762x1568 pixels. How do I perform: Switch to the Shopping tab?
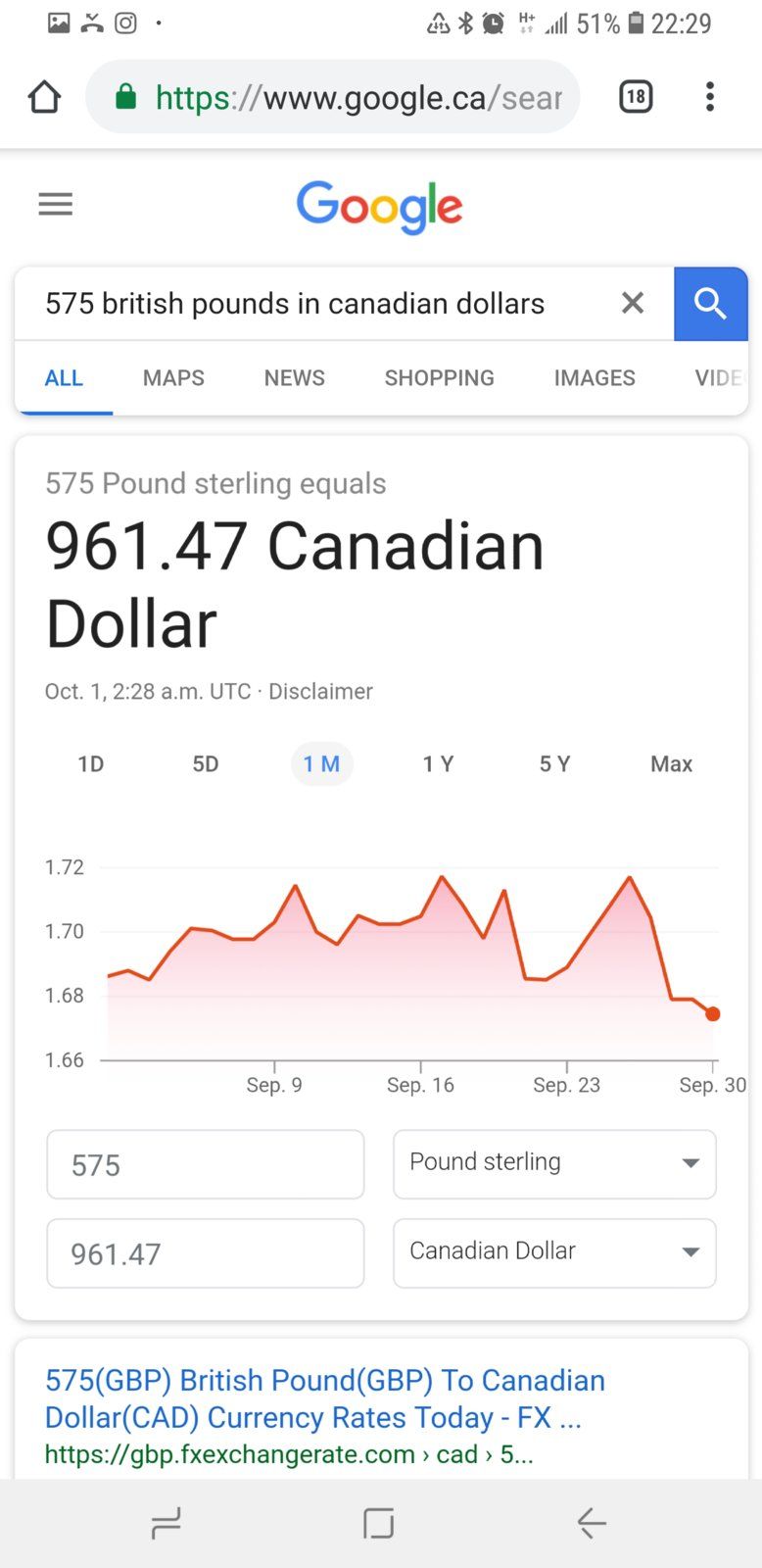click(439, 378)
